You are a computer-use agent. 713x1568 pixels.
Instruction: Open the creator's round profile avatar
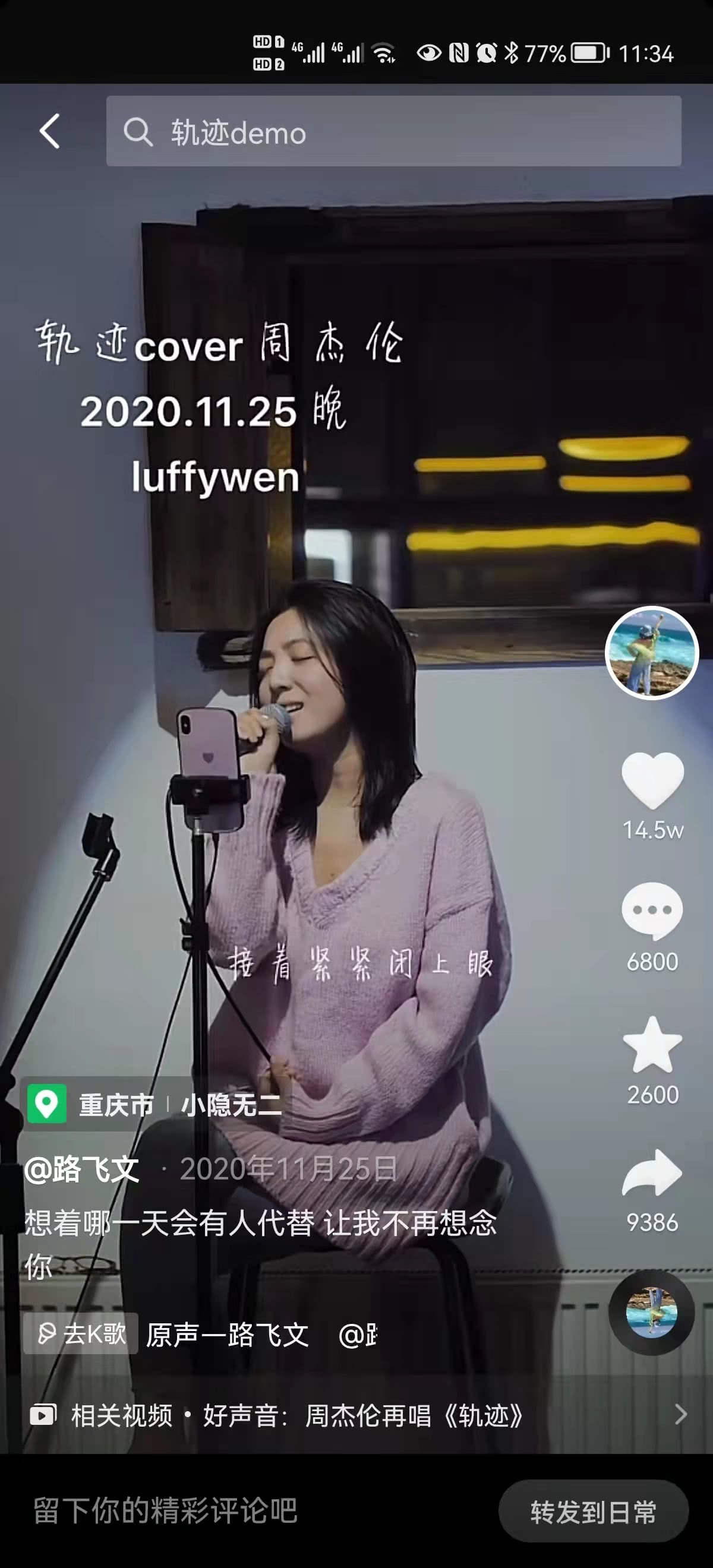pos(651,652)
